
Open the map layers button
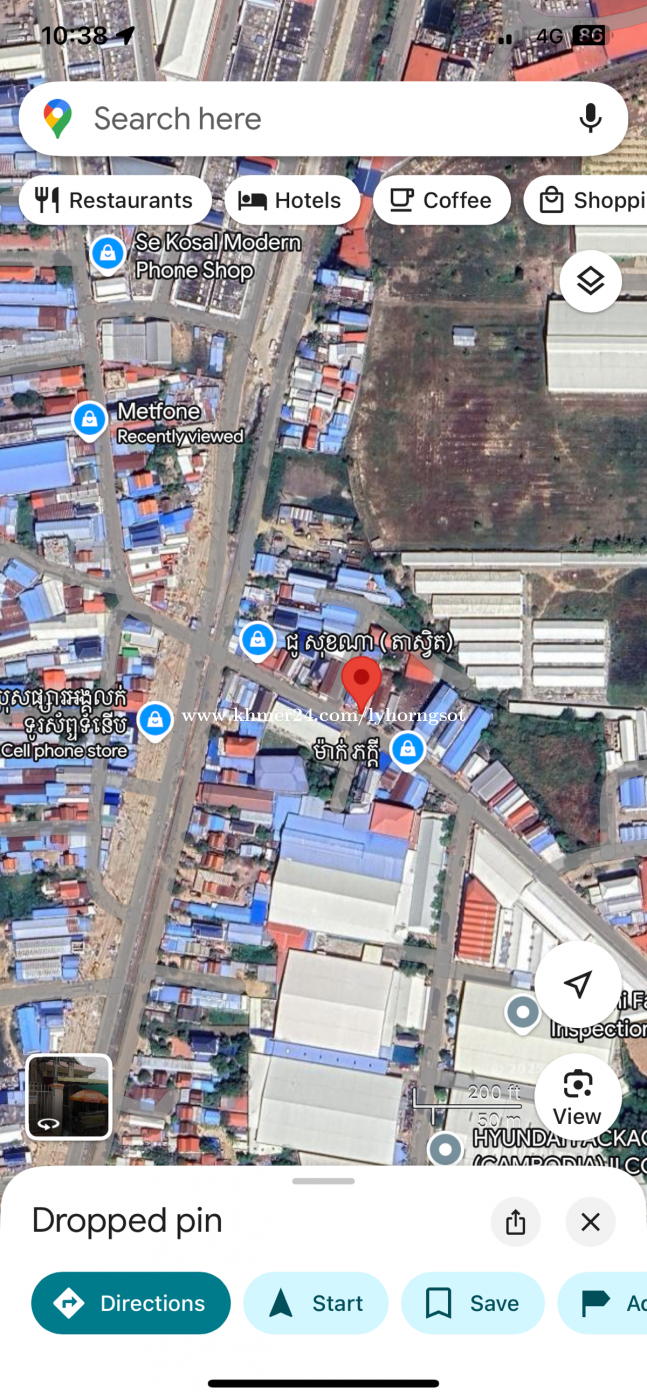pyautogui.click(x=590, y=281)
